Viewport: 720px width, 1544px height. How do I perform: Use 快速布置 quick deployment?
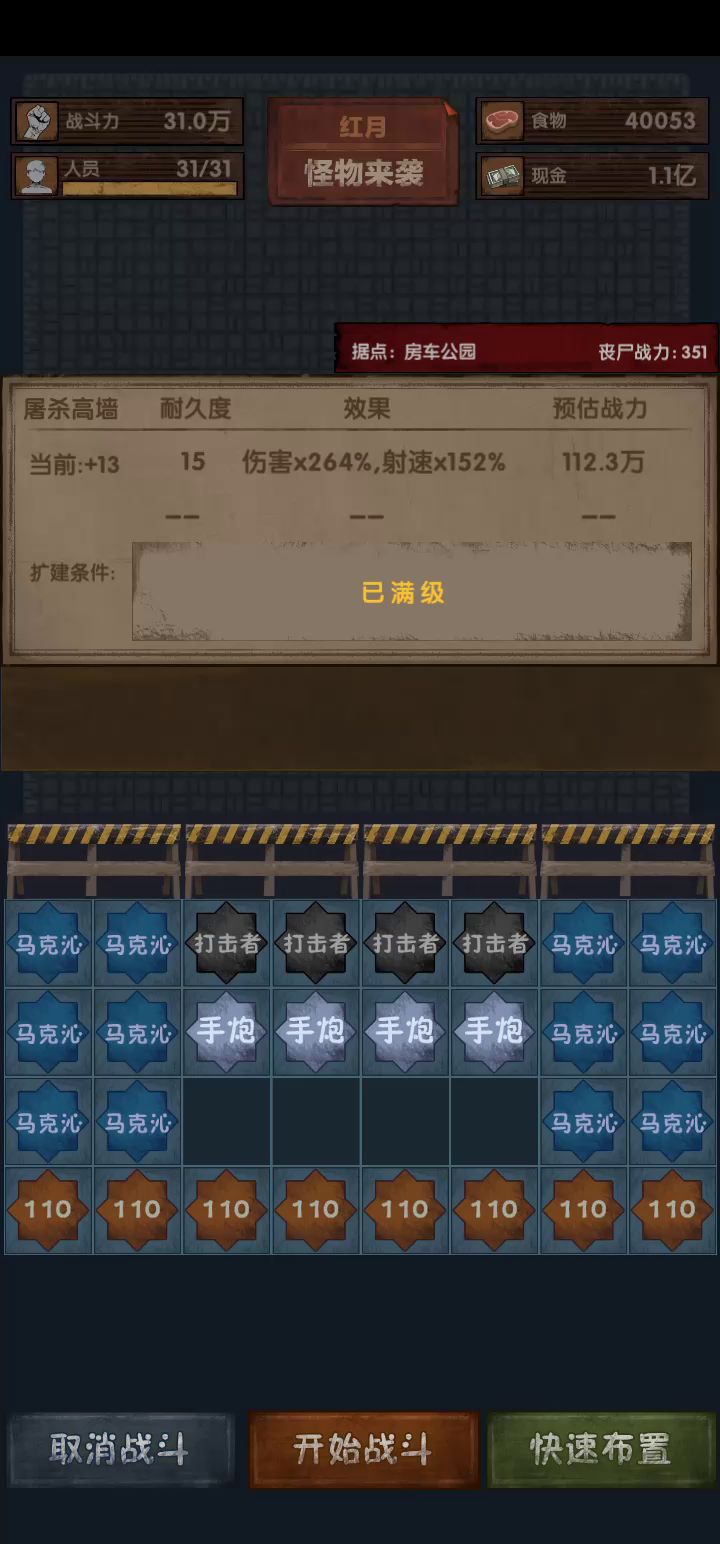601,1450
